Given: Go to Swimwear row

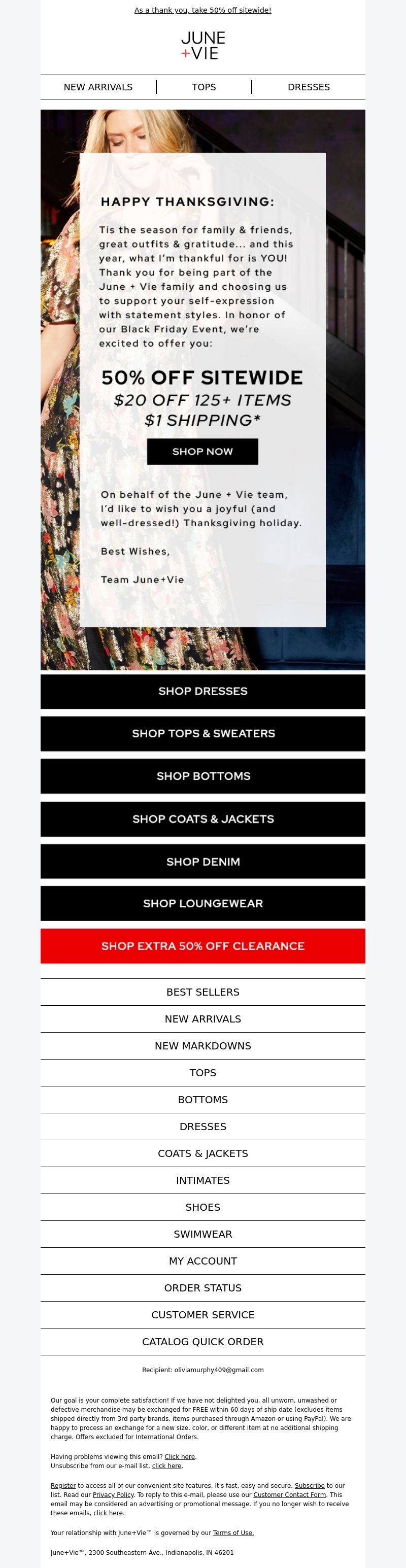Looking at the screenshot, I should click(x=202, y=1234).
